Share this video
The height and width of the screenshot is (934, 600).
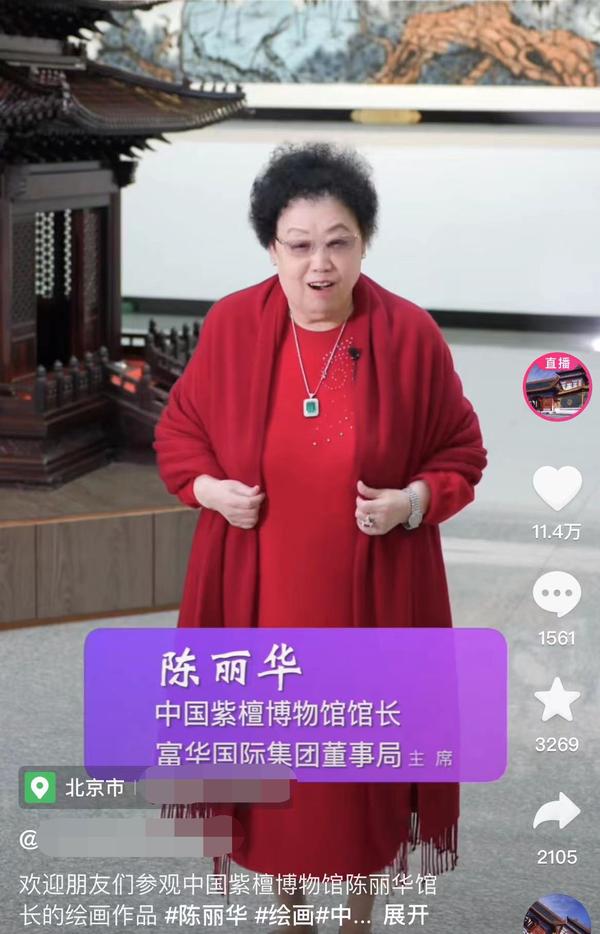click(x=557, y=811)
